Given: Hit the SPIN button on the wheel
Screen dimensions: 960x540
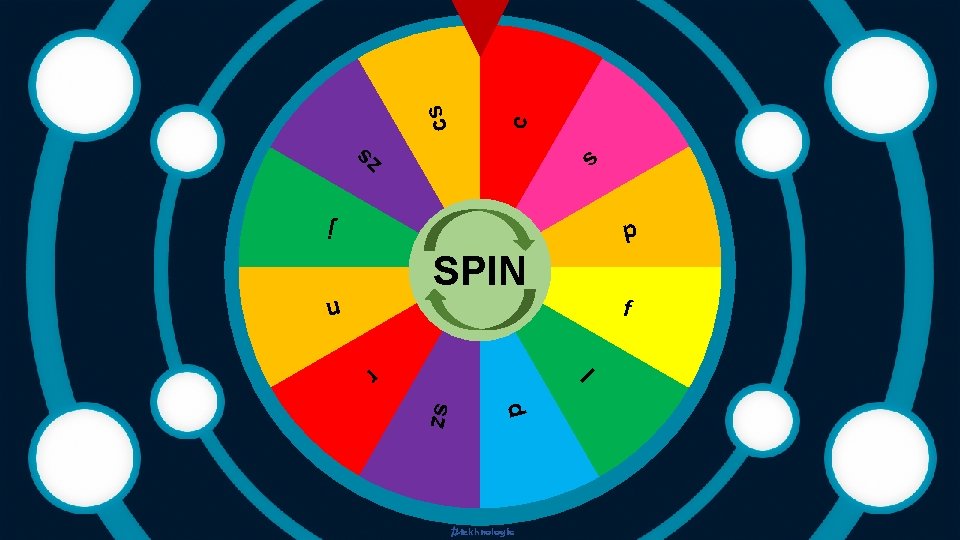Looking at the screenshot, I should coord(479,269).
